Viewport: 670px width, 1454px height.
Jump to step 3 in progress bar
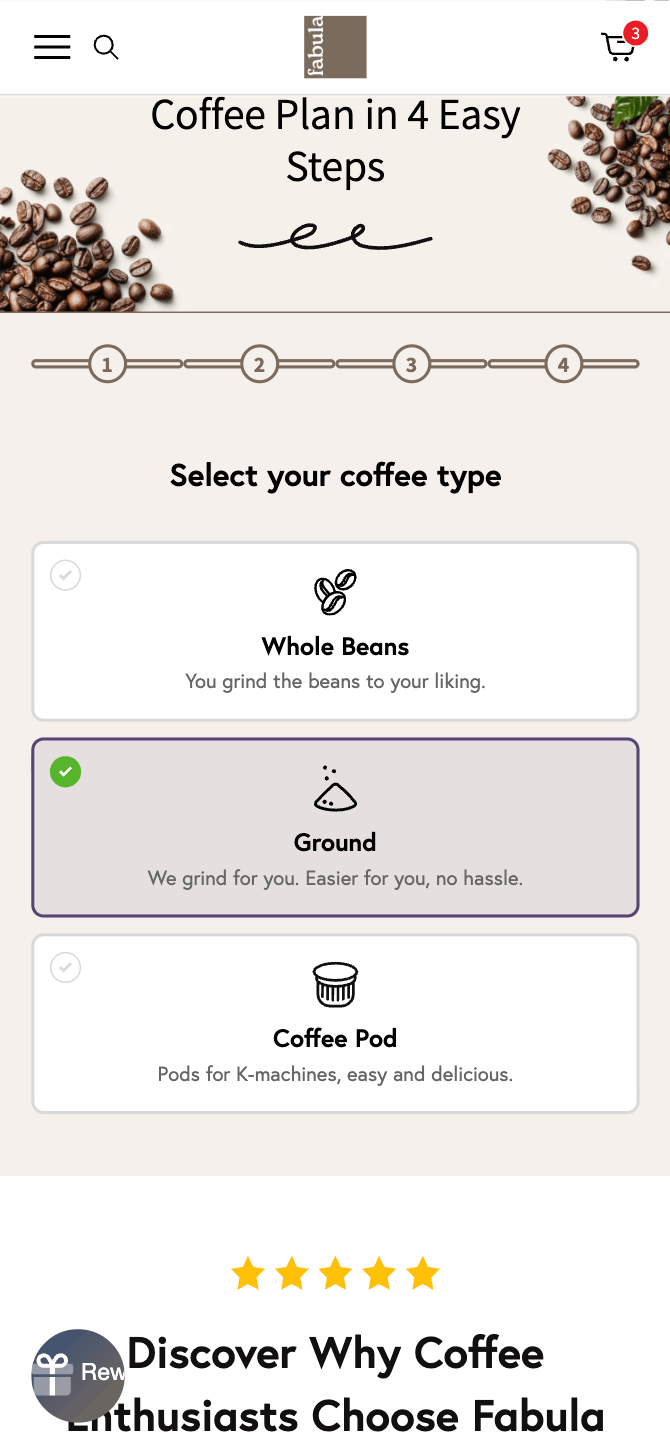coord(411,365)
